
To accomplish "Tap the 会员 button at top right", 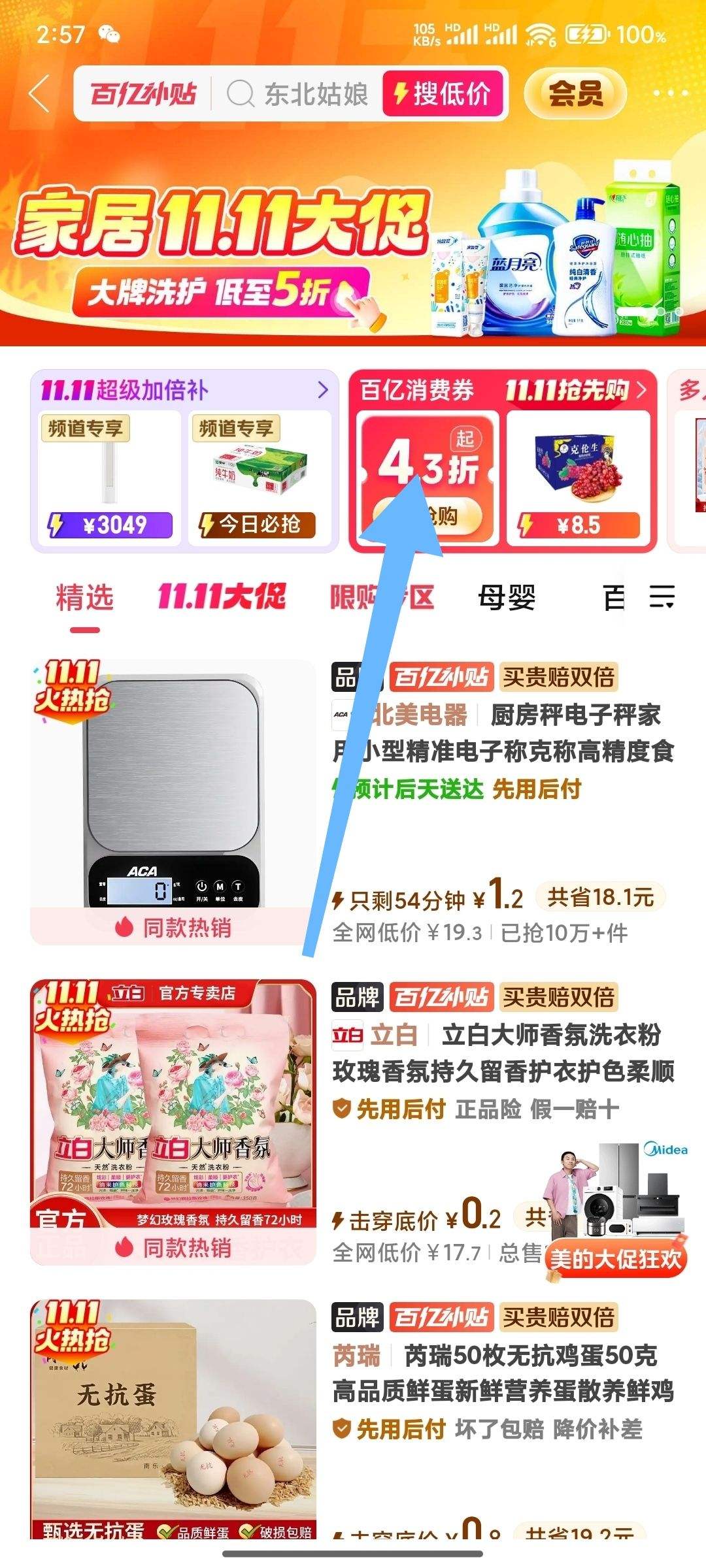I will click(x=575, y=93).
